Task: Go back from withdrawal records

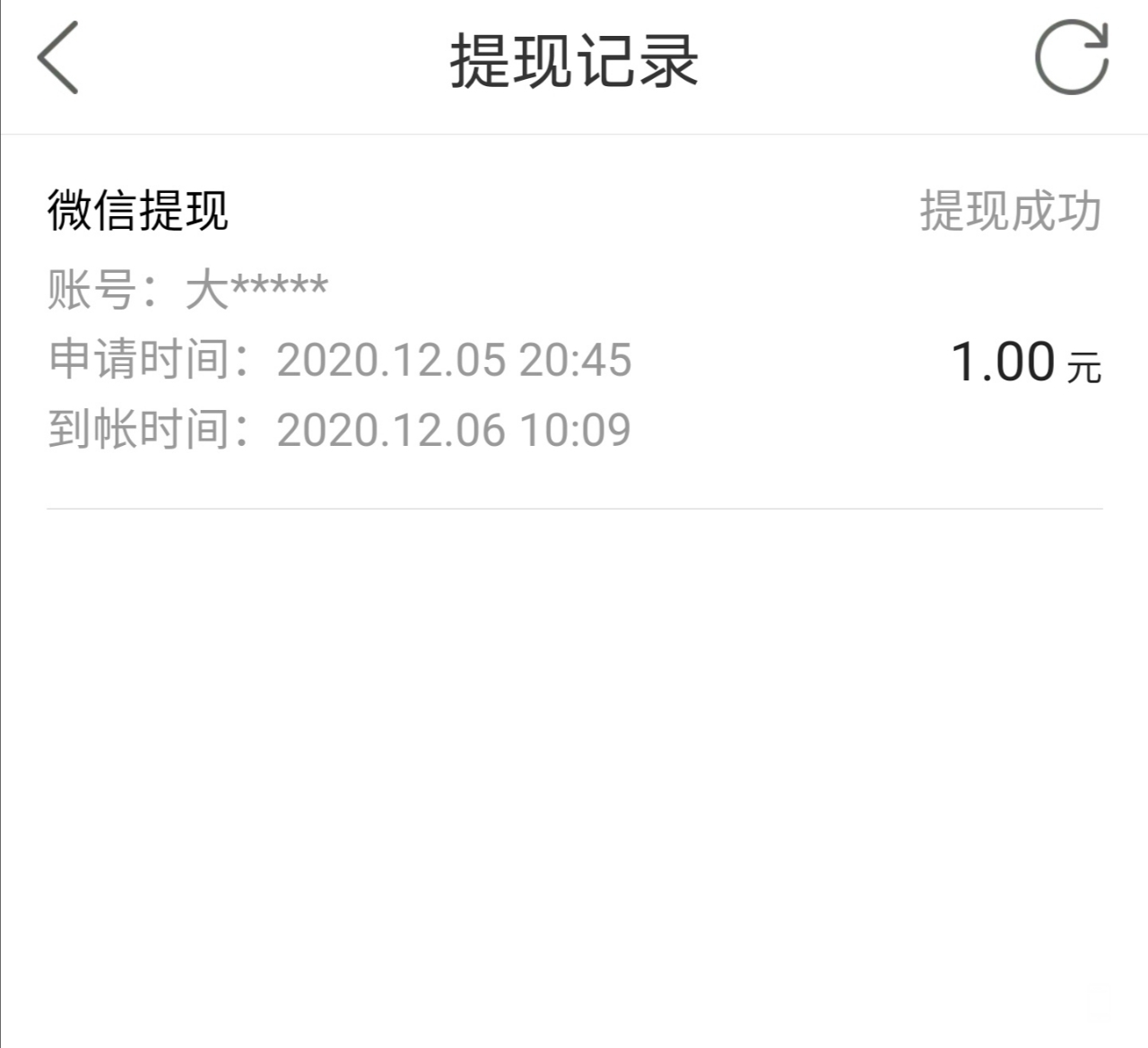Action: [x=57, y=59]
